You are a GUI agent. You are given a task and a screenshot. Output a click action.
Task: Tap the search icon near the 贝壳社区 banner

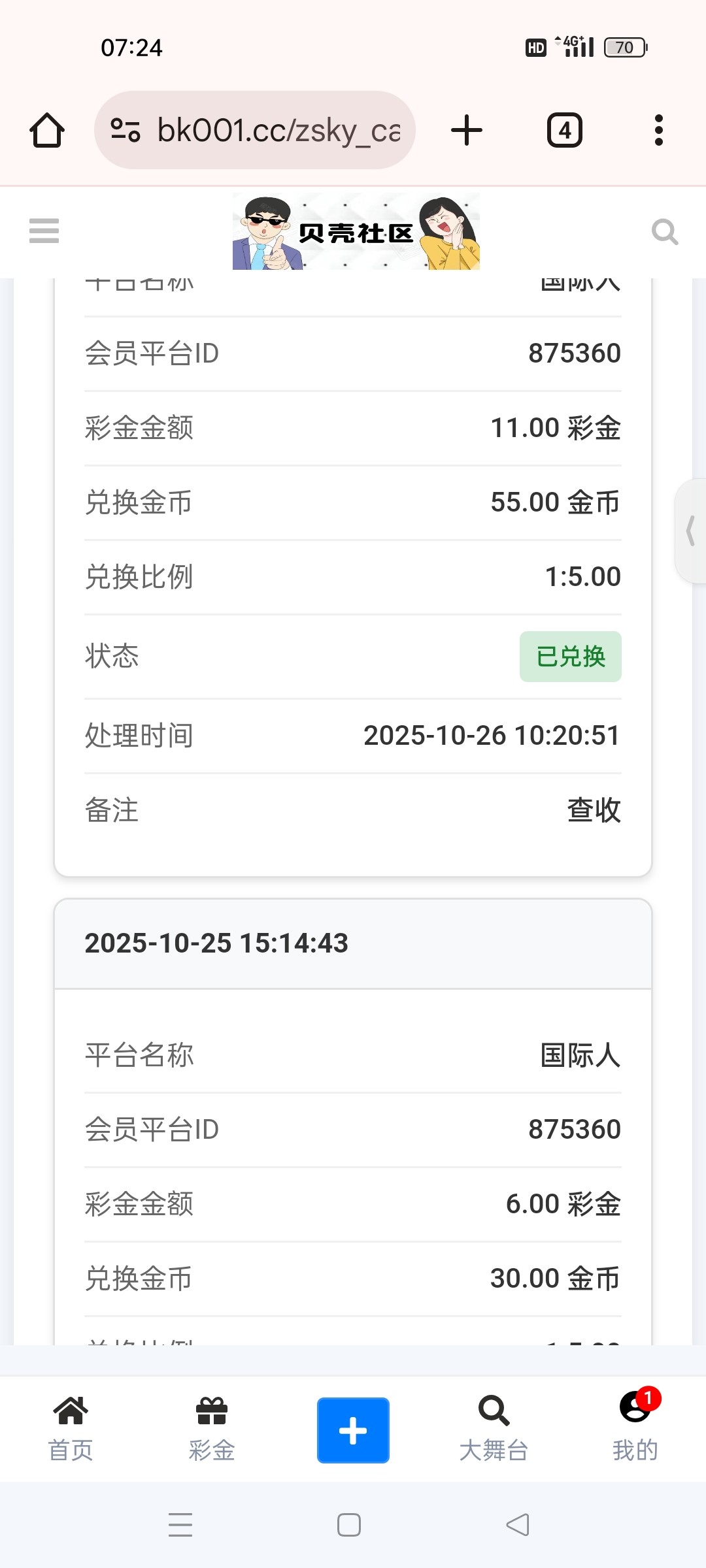665,231
